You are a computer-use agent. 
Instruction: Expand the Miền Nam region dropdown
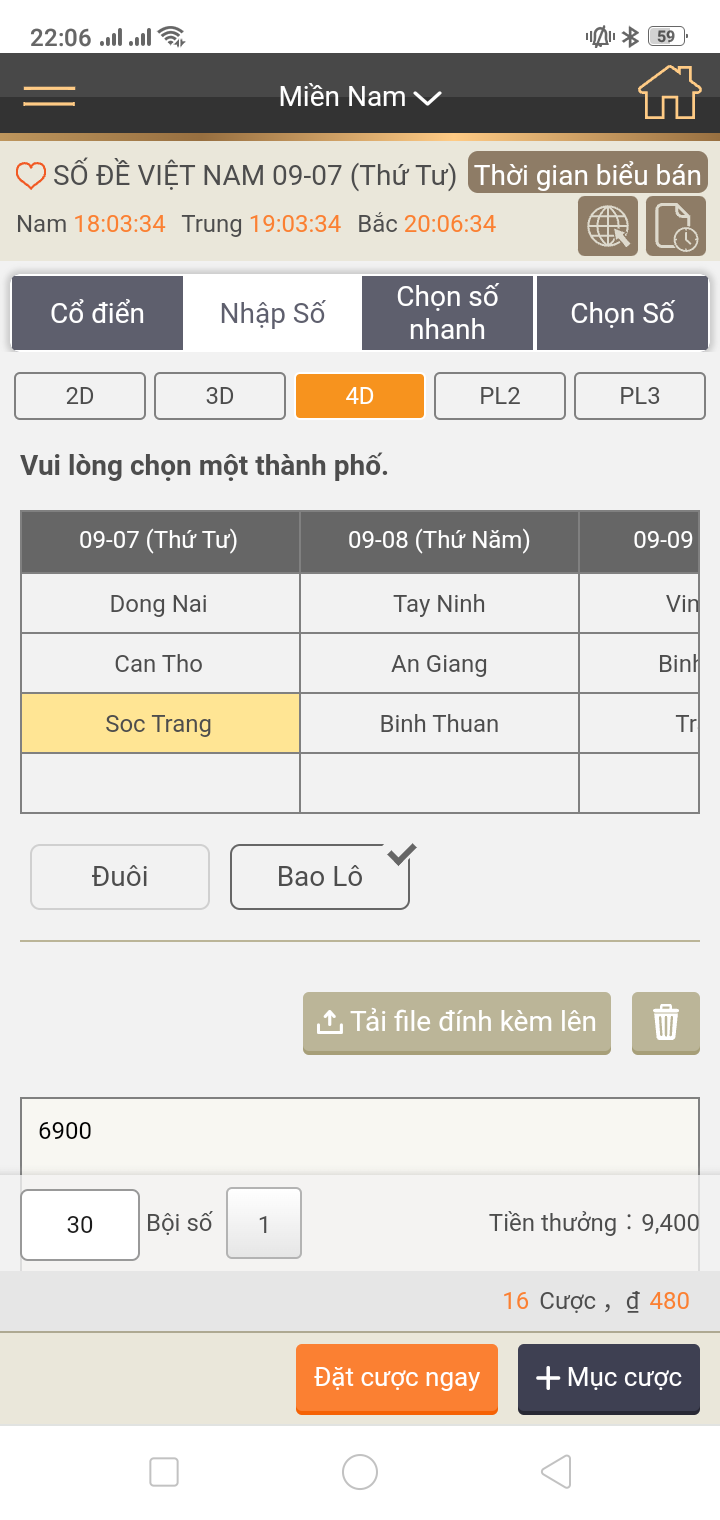360,97
